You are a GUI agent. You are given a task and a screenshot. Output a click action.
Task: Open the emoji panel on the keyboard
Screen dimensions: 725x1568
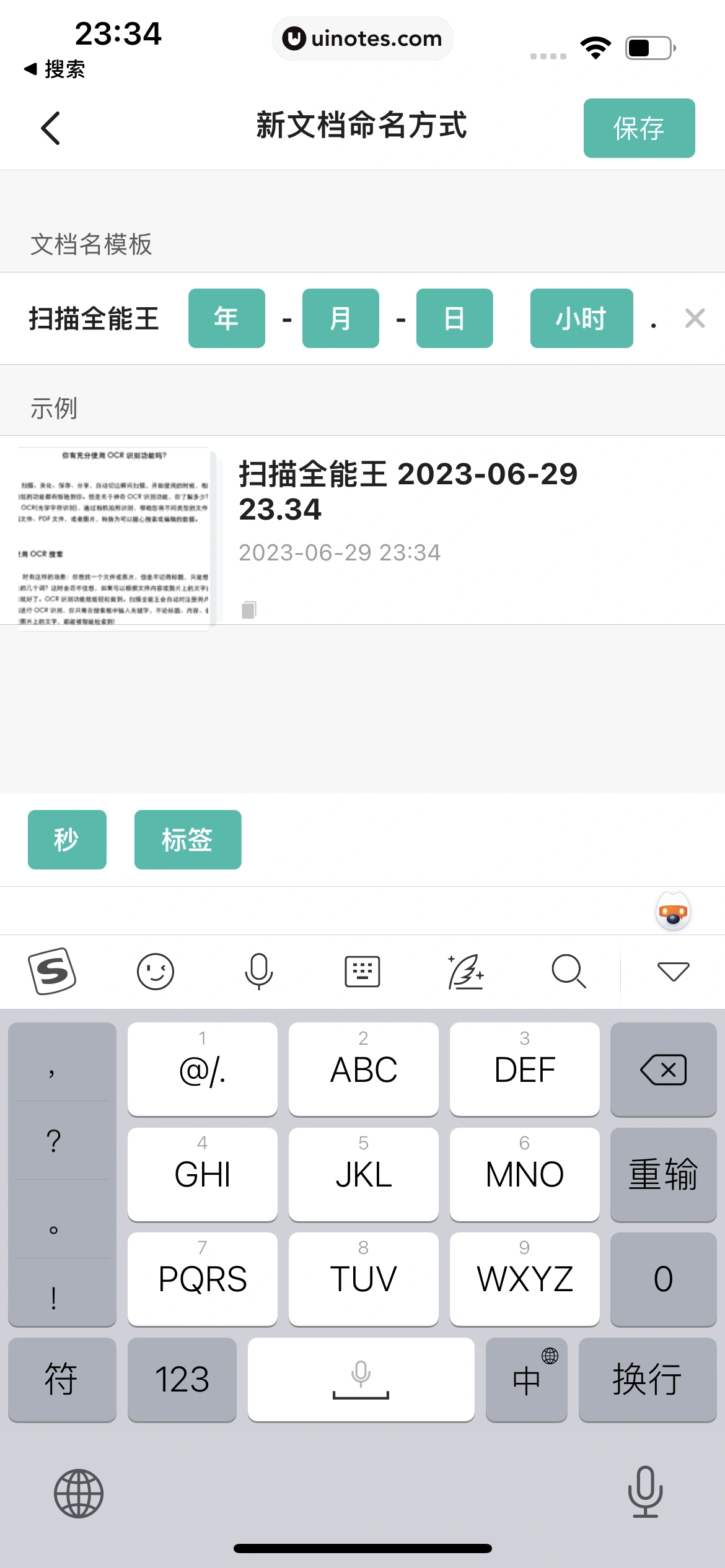click(x=155, y=971)
